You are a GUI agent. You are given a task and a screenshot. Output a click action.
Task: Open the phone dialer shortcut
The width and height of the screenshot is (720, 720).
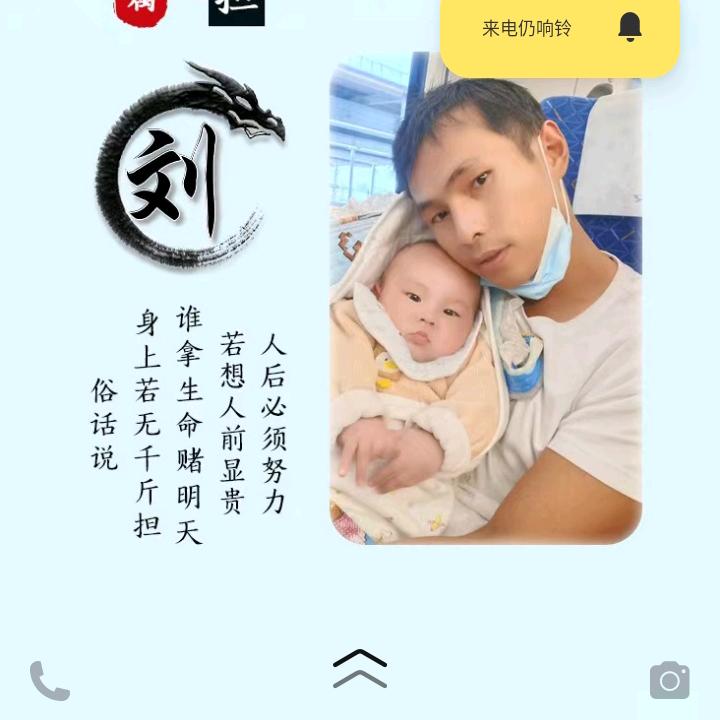click(49, 681)
